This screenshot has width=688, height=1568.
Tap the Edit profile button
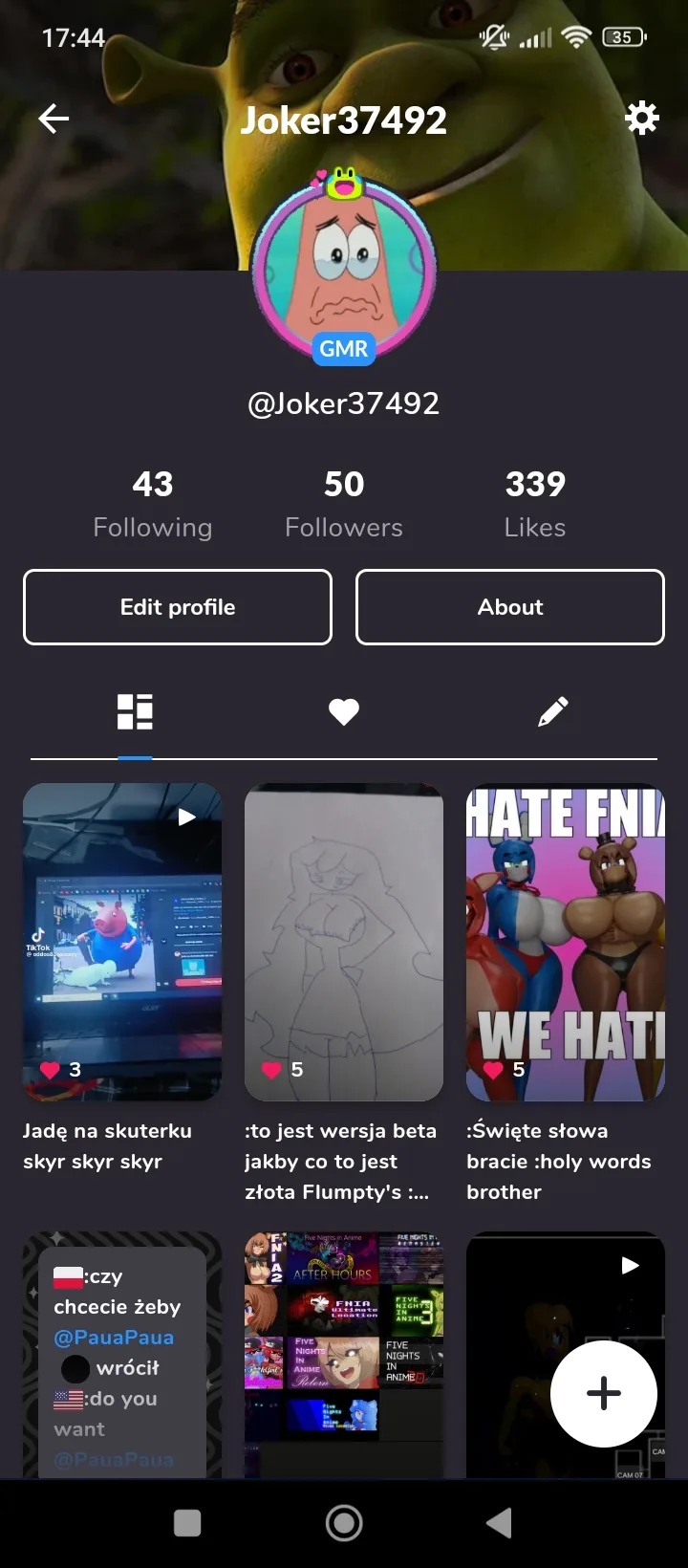click(x=178, y=607)
